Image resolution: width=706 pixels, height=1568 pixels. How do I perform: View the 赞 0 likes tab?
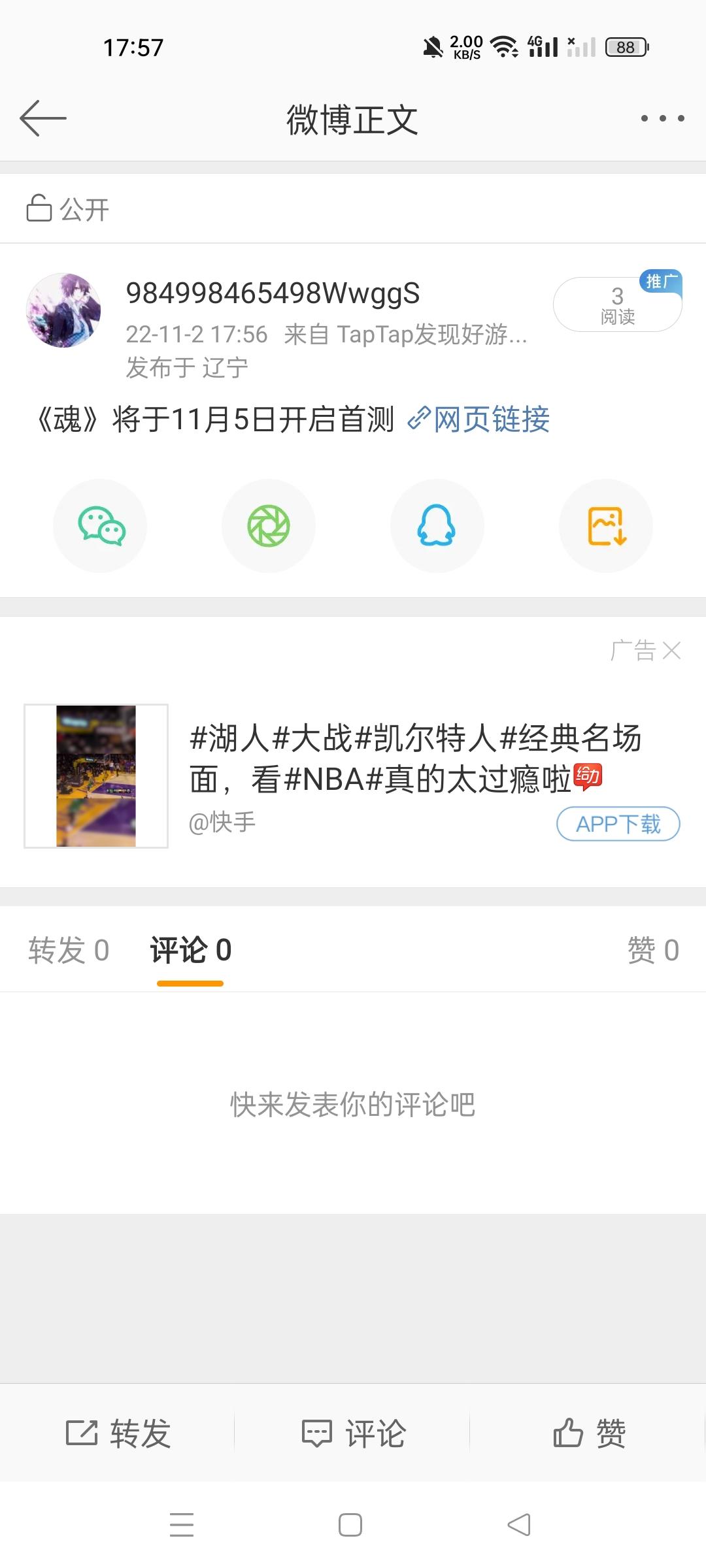(x=652, y=950)
